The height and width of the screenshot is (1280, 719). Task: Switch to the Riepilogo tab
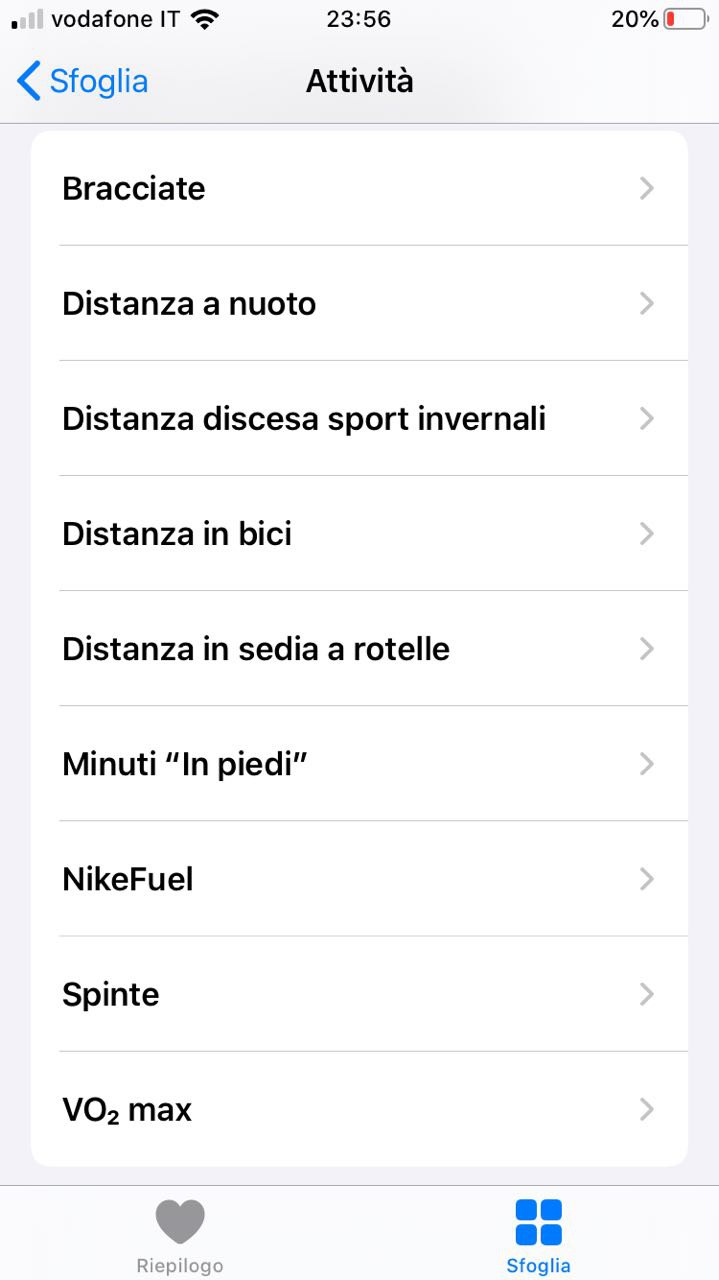[180, 1235]
